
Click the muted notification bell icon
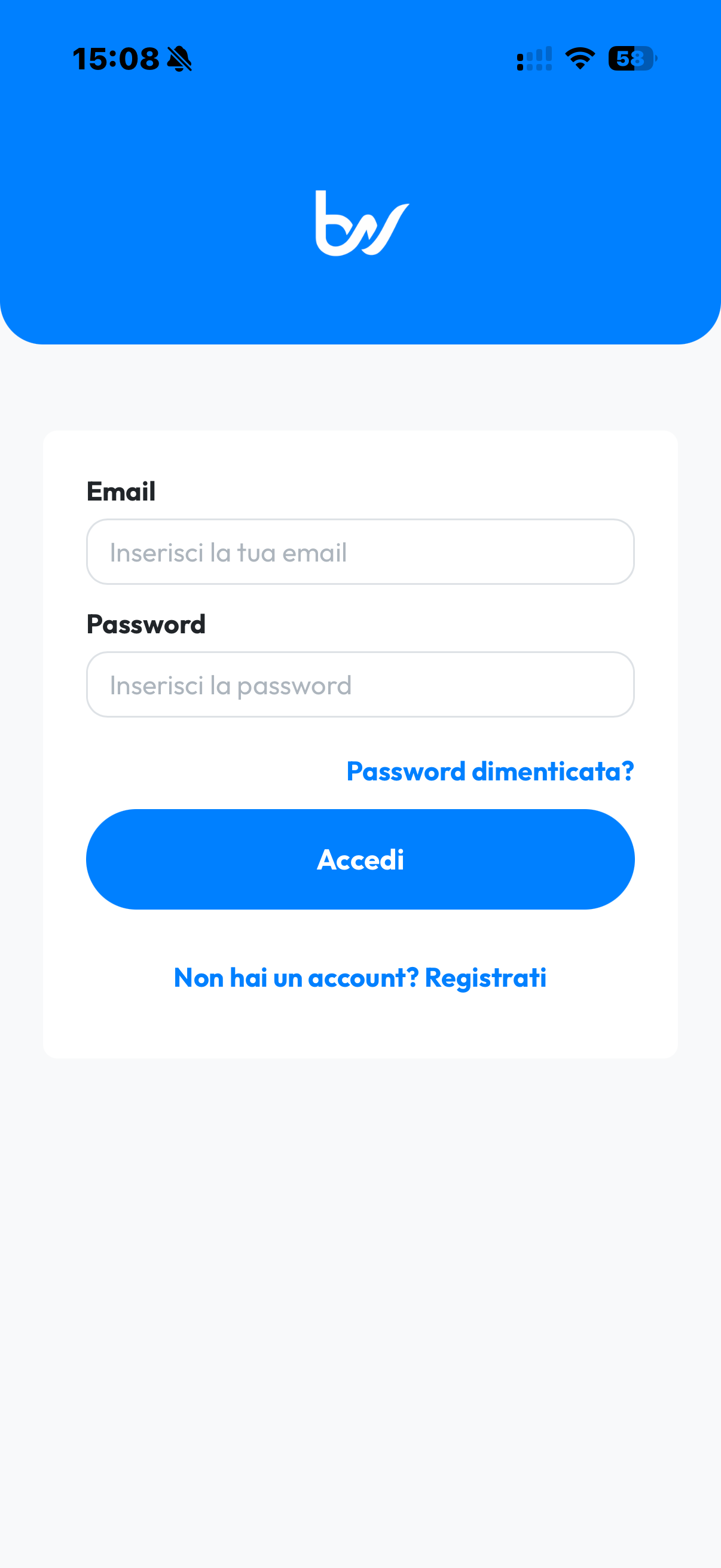click(x=181, y=59)
